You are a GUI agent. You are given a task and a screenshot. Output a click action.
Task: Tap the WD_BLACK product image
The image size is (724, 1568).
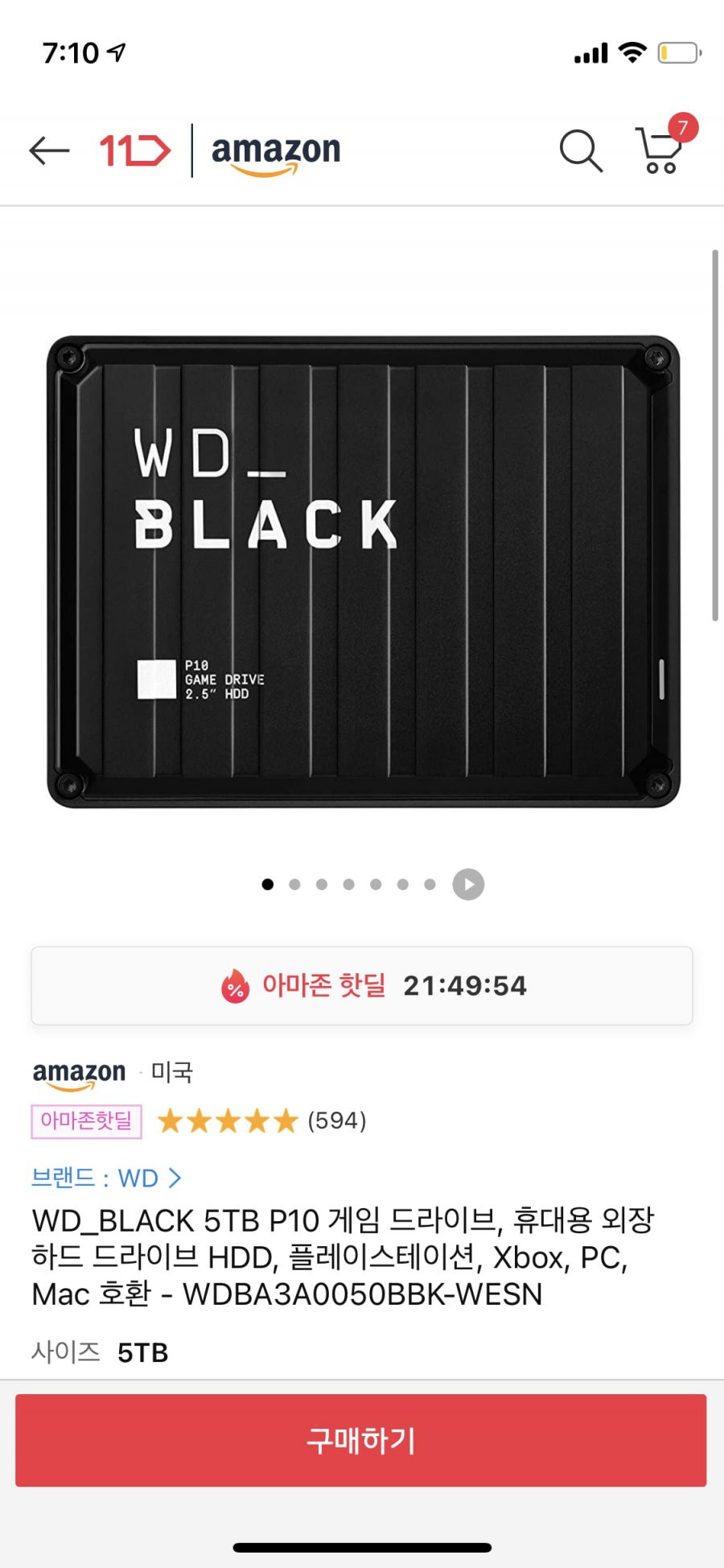(363, 571)
